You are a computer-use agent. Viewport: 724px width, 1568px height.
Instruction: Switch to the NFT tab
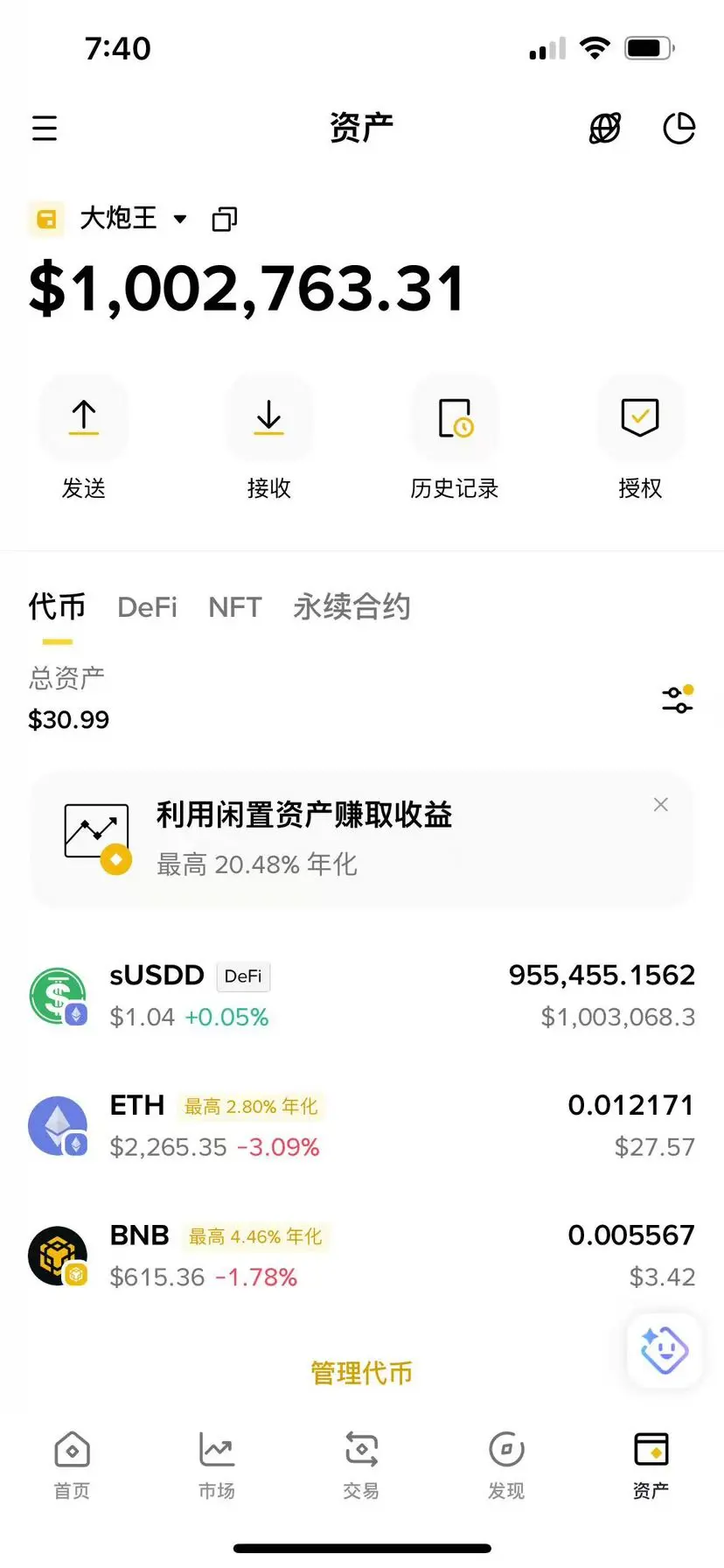(x=234, y=607)
